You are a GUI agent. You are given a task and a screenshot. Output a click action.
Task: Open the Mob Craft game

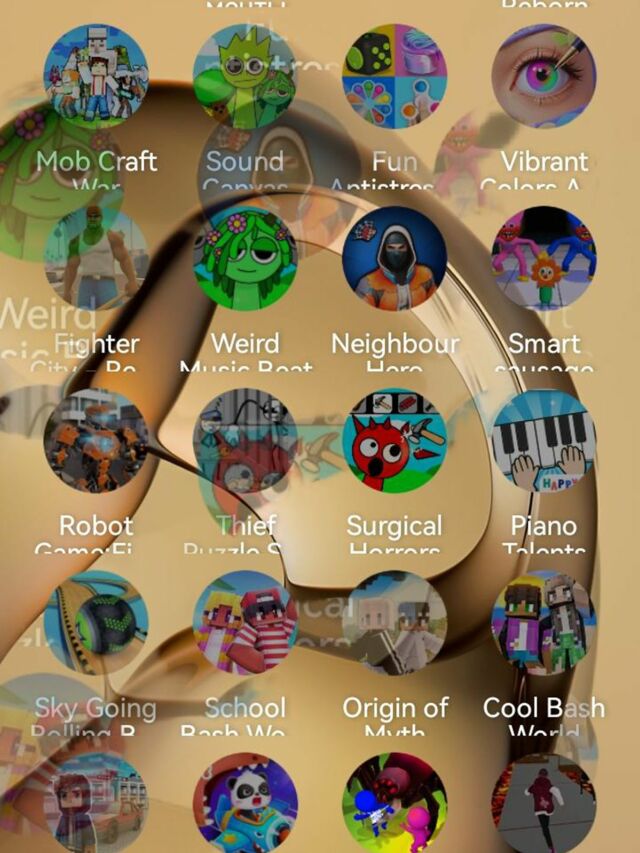point(95,76)
